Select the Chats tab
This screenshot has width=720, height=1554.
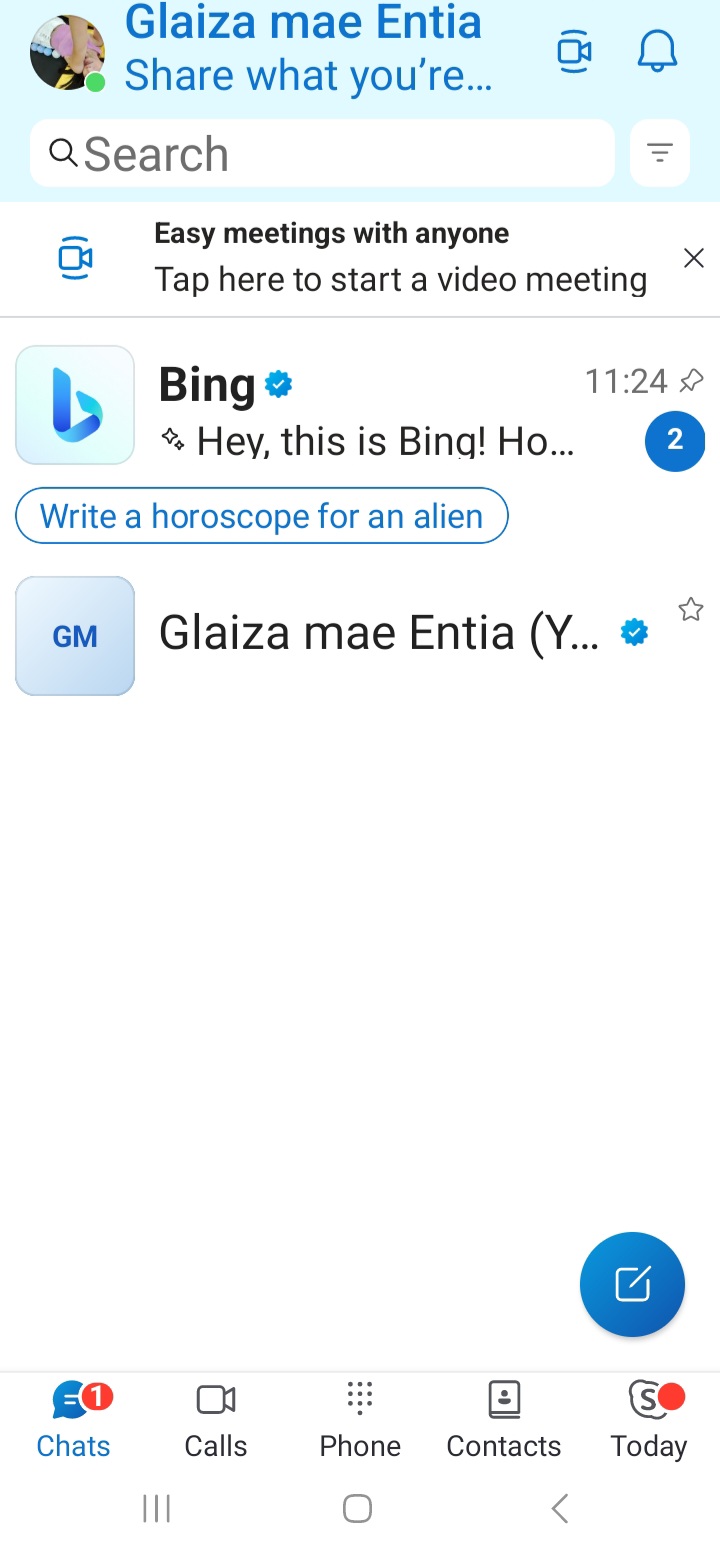[x=73, y=1421]
